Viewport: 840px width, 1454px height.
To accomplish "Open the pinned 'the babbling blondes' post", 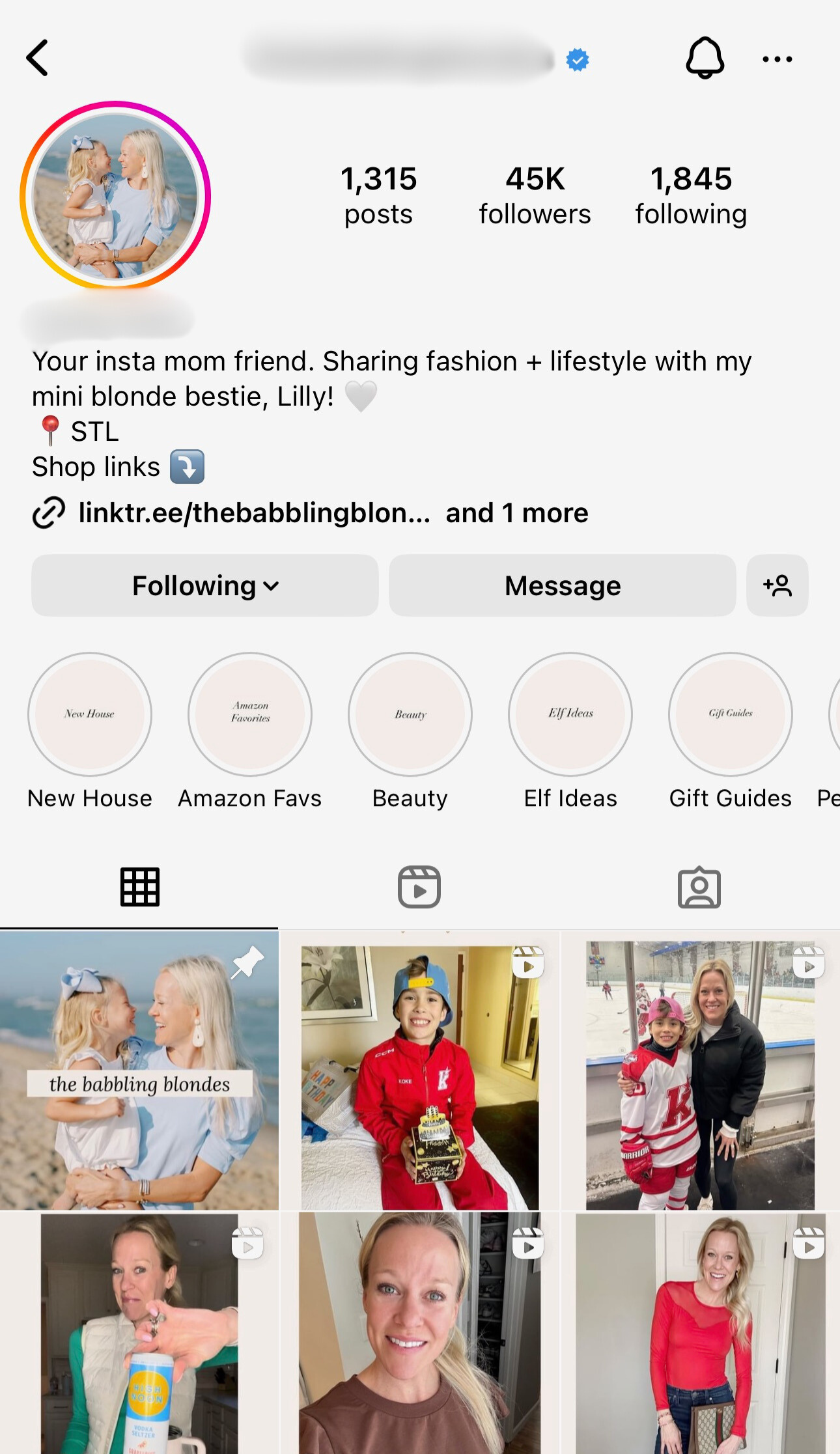I will 139,1070.
